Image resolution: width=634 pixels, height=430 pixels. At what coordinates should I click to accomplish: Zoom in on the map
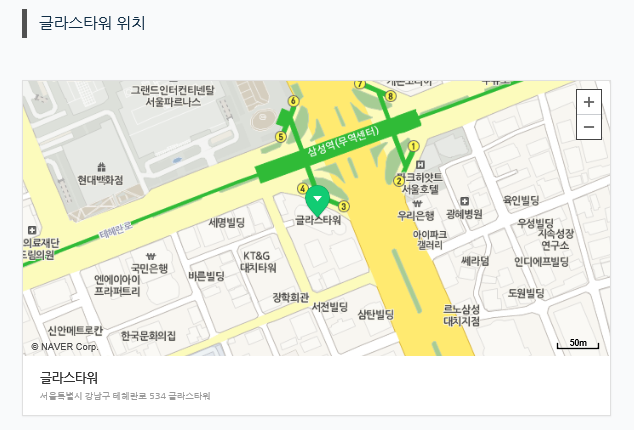589,102
